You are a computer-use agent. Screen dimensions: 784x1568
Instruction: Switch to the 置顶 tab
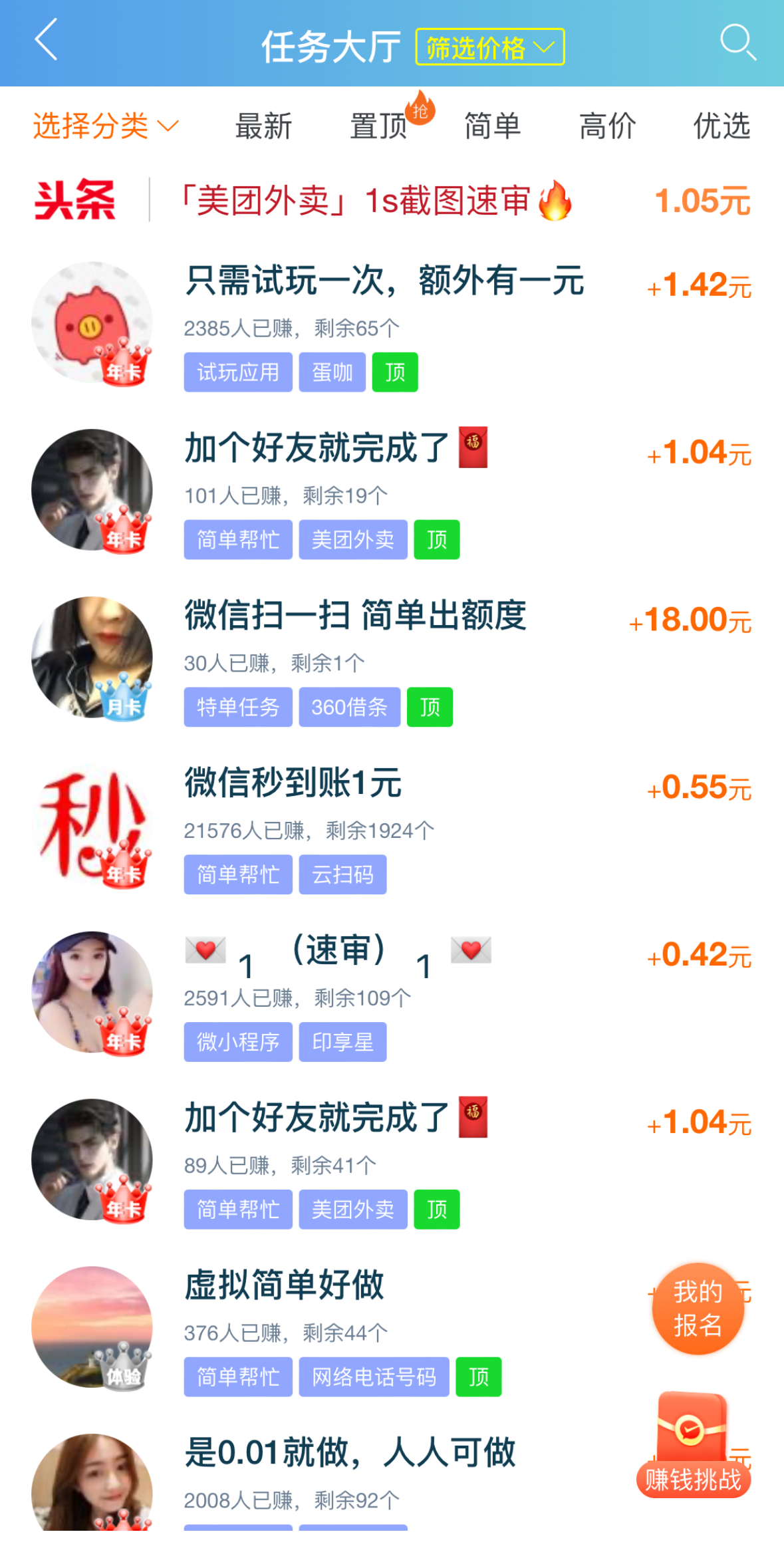[379, 126]
